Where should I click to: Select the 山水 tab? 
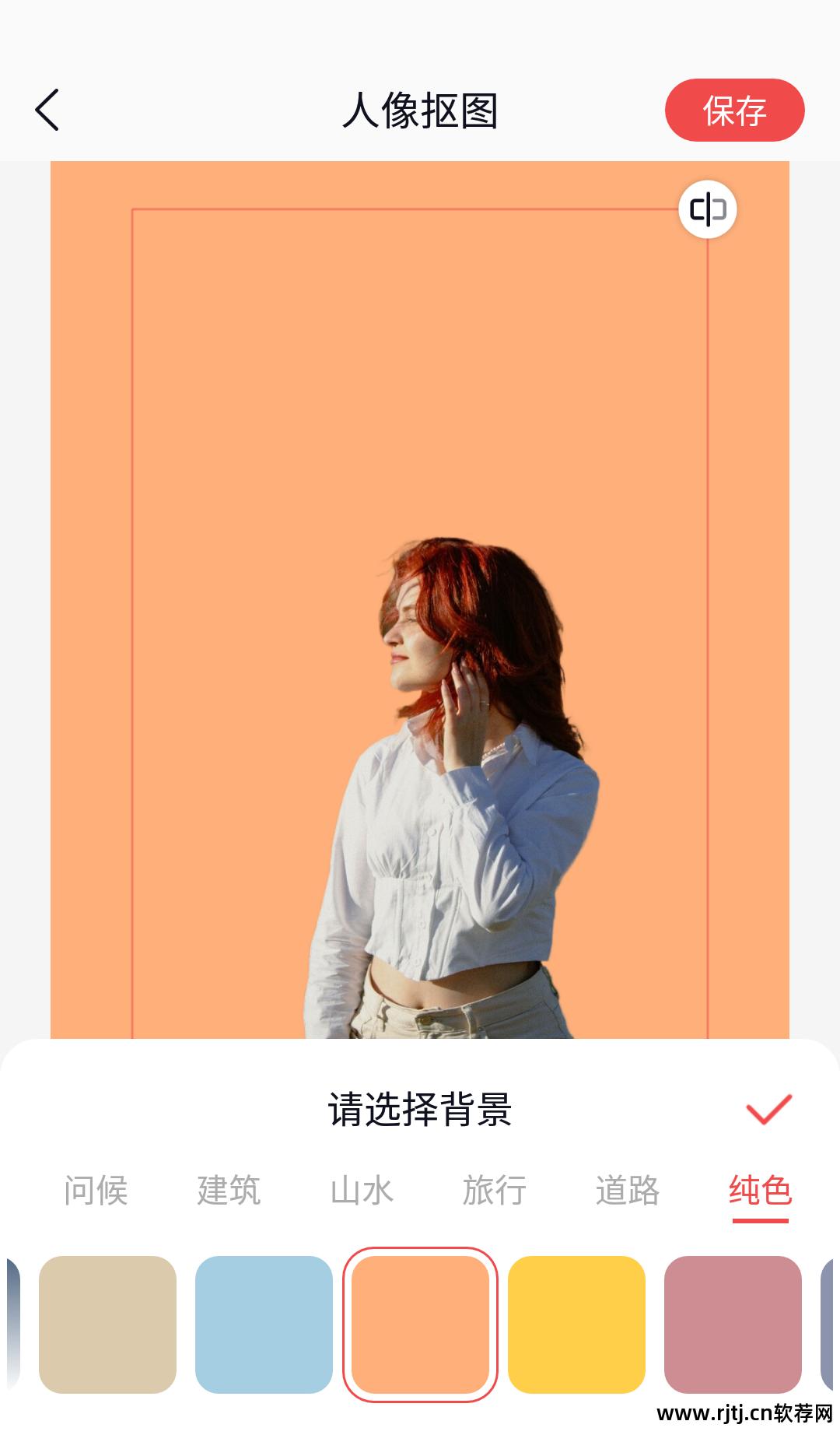pyautogui.click(x=362, y=1191)
